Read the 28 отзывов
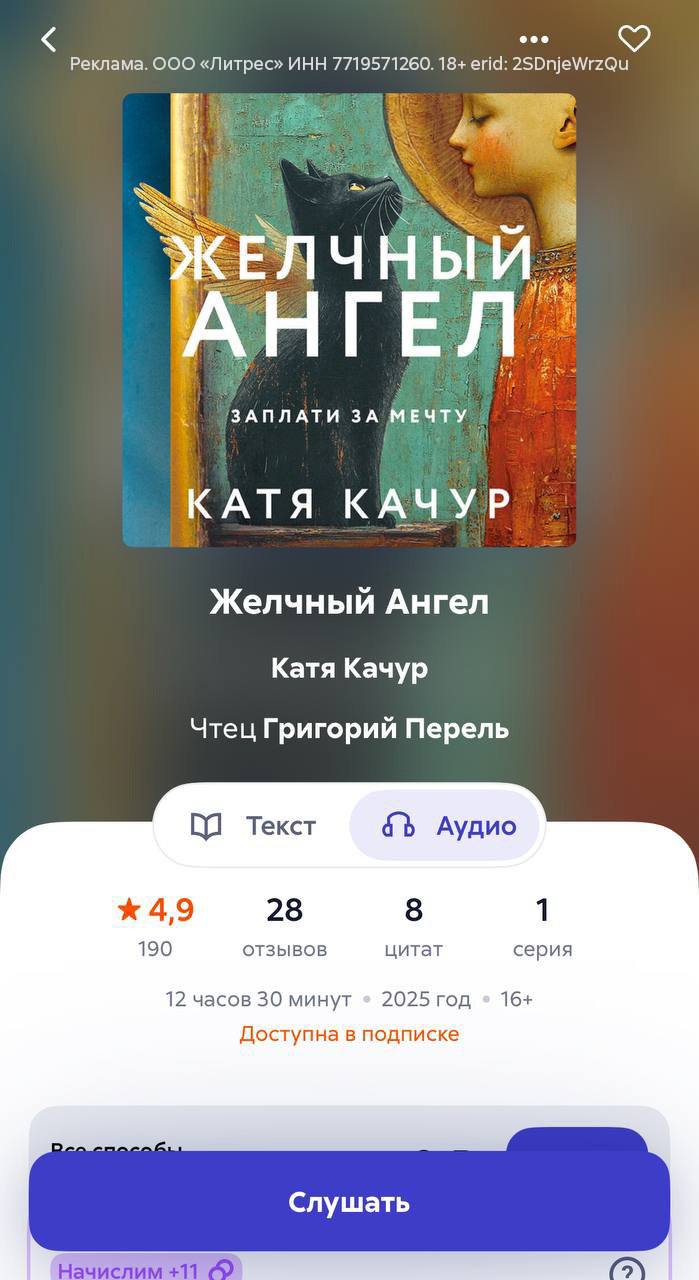The image size is (699, 1280). [x=284, y=926]
